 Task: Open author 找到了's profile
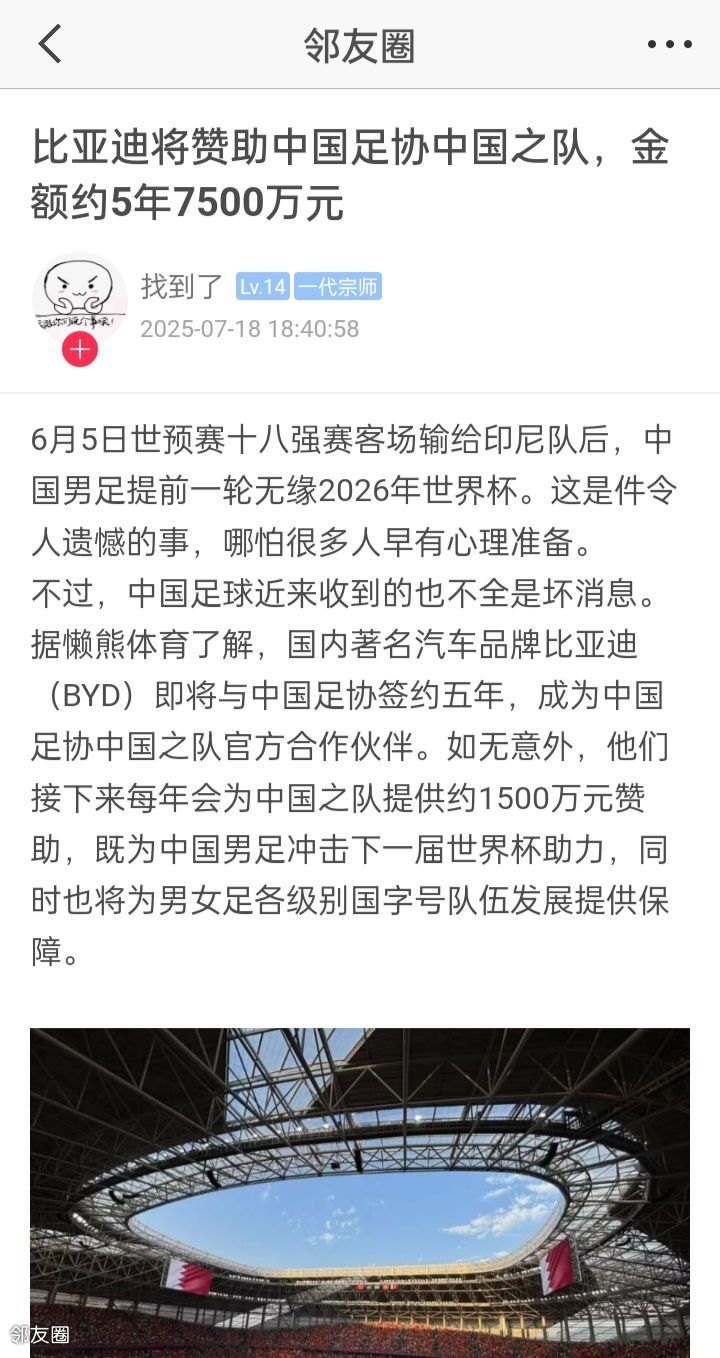(182, 287)
